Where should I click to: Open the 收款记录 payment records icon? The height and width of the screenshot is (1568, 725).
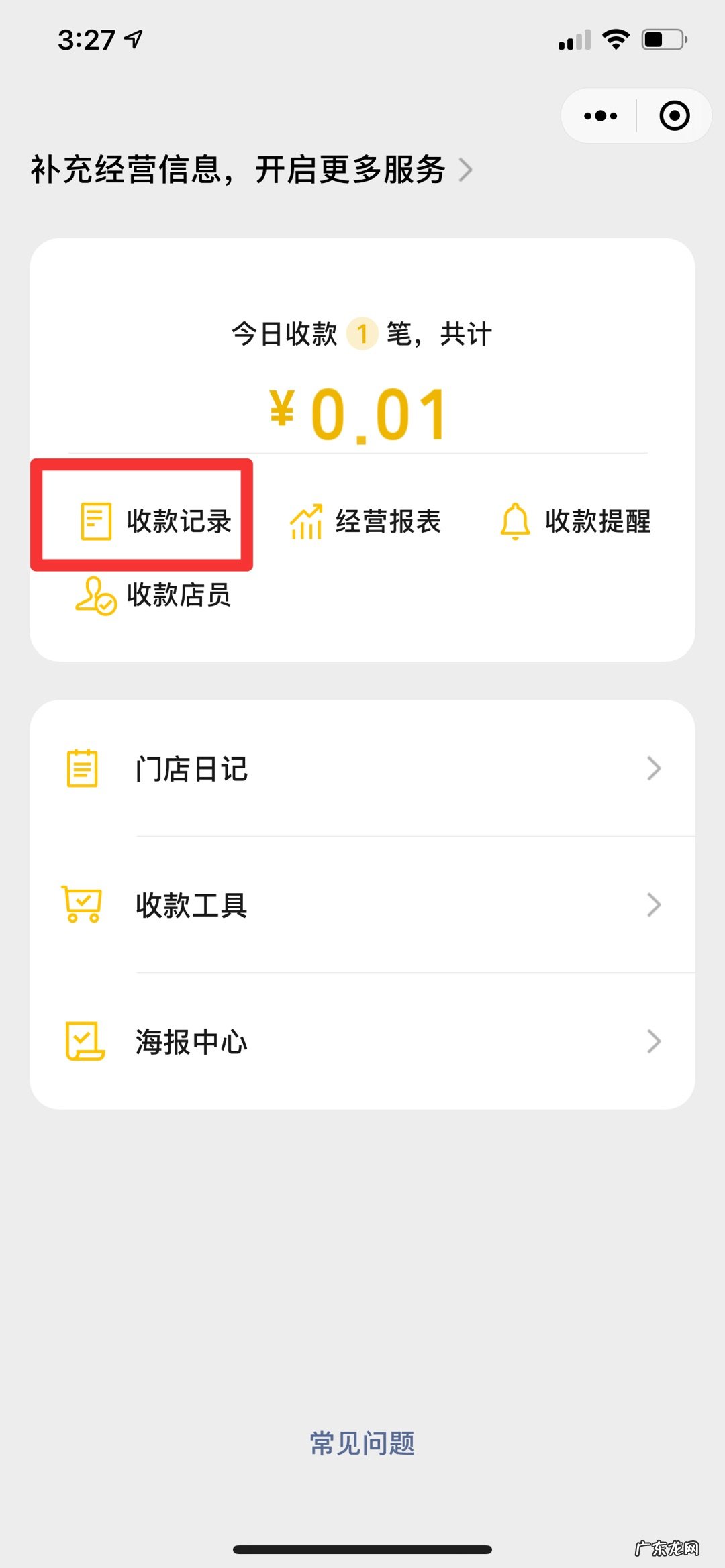(95, 520)
